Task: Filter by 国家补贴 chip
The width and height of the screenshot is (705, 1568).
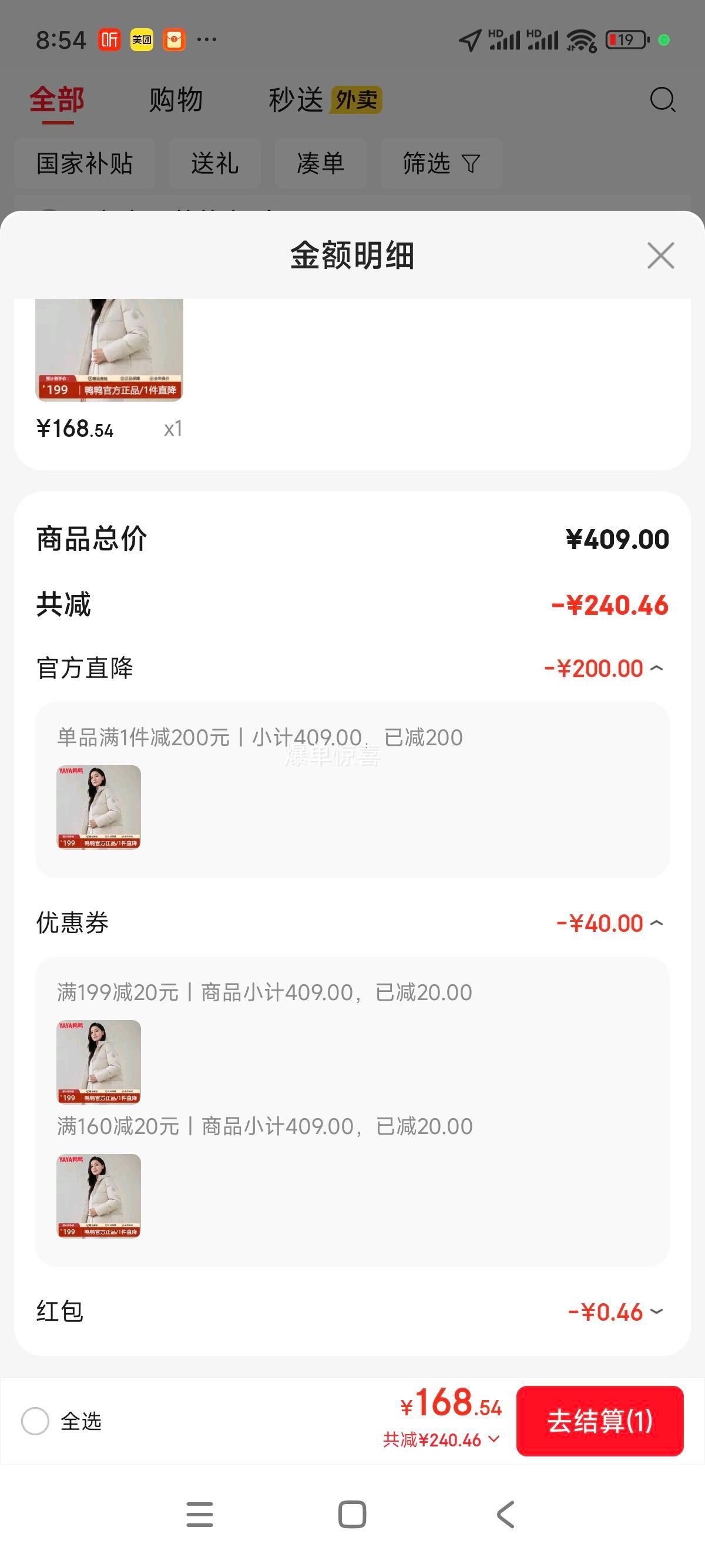Action: 85,163
